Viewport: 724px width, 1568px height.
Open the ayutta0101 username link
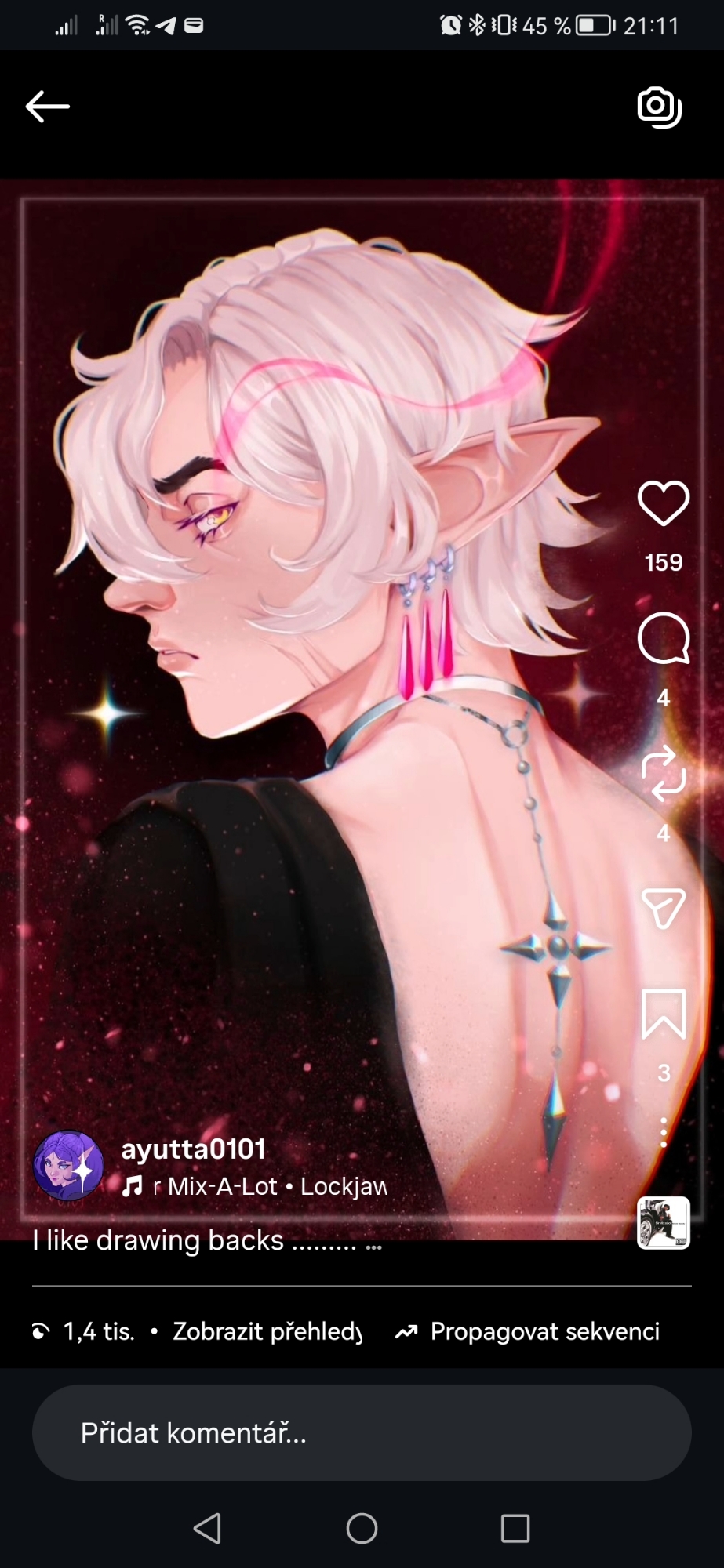pos(193,1149)
